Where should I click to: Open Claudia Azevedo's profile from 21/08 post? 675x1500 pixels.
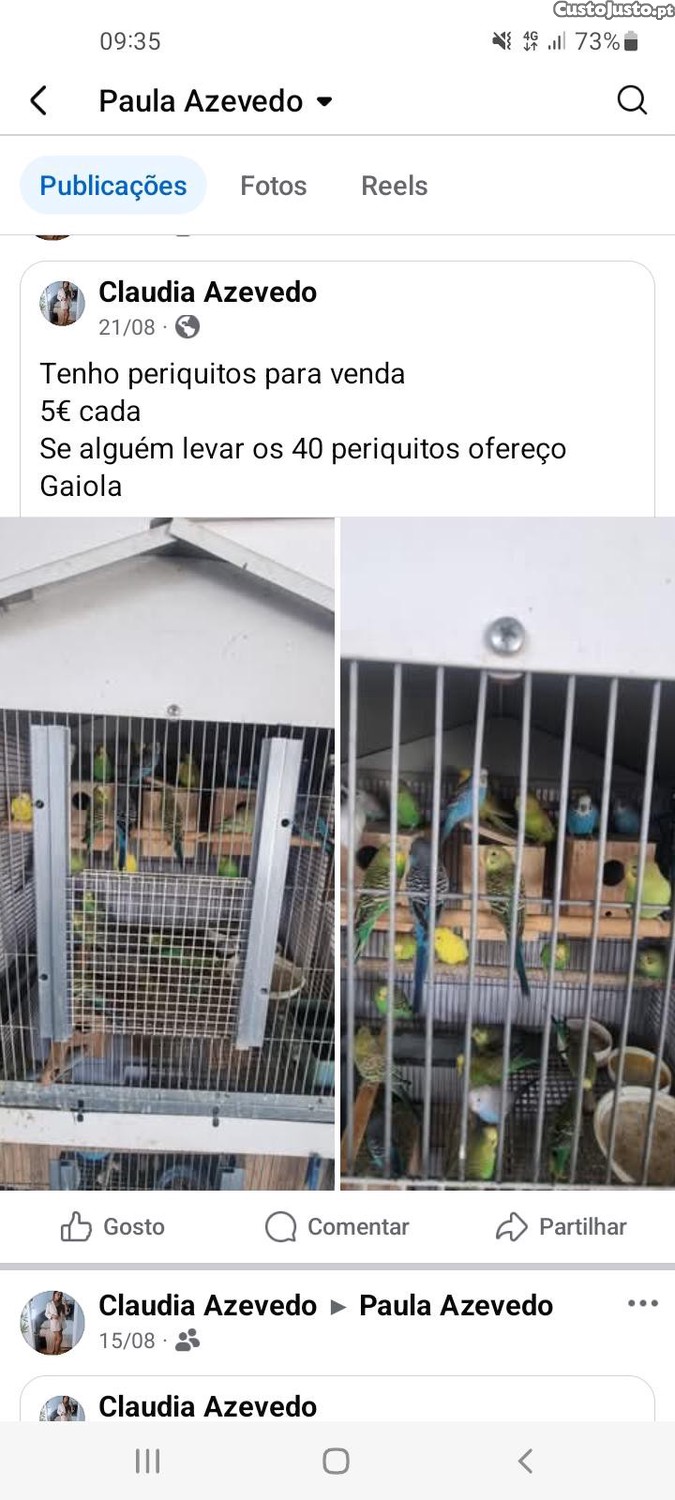(x=207, y=292)
